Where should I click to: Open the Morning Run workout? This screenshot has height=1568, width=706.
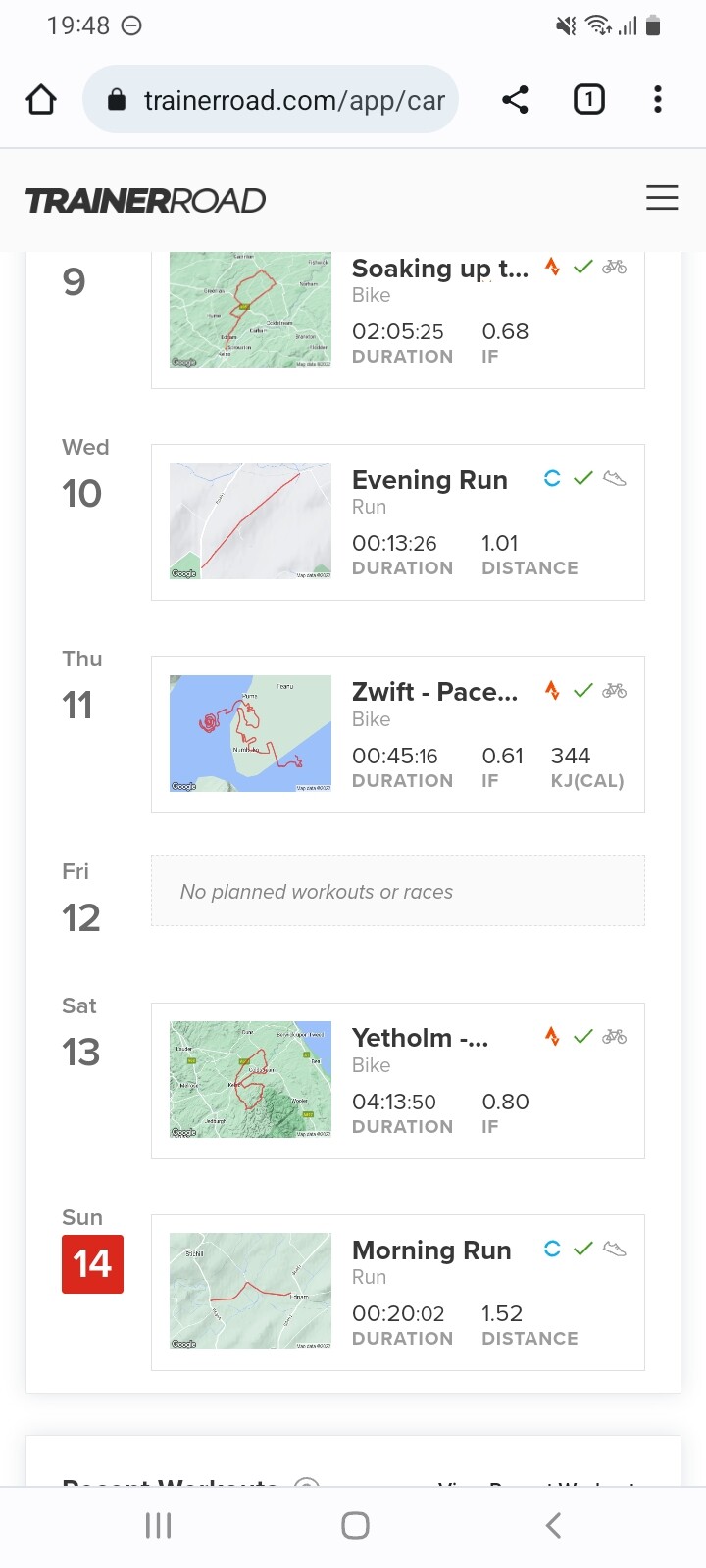pos(398,1293)
